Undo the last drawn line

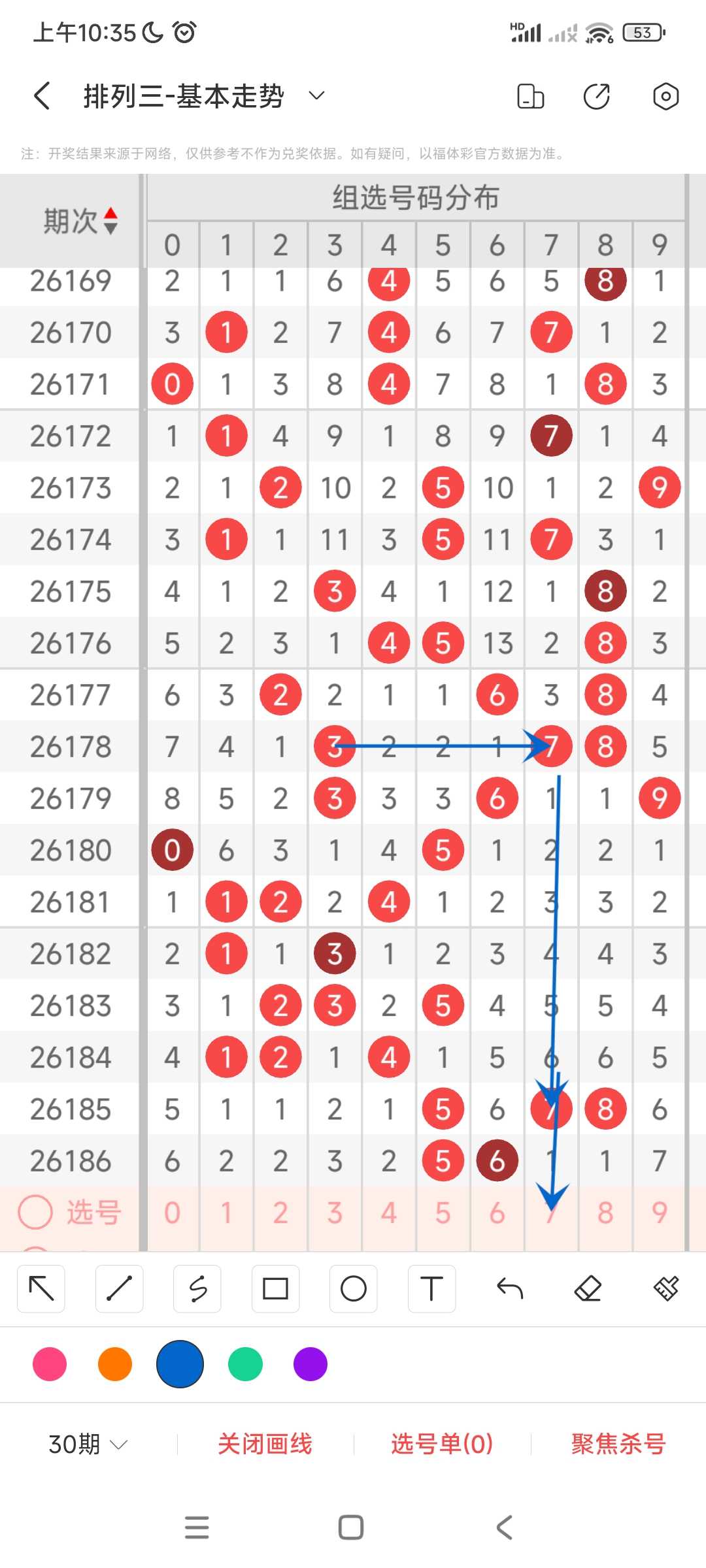(510, 1288)
